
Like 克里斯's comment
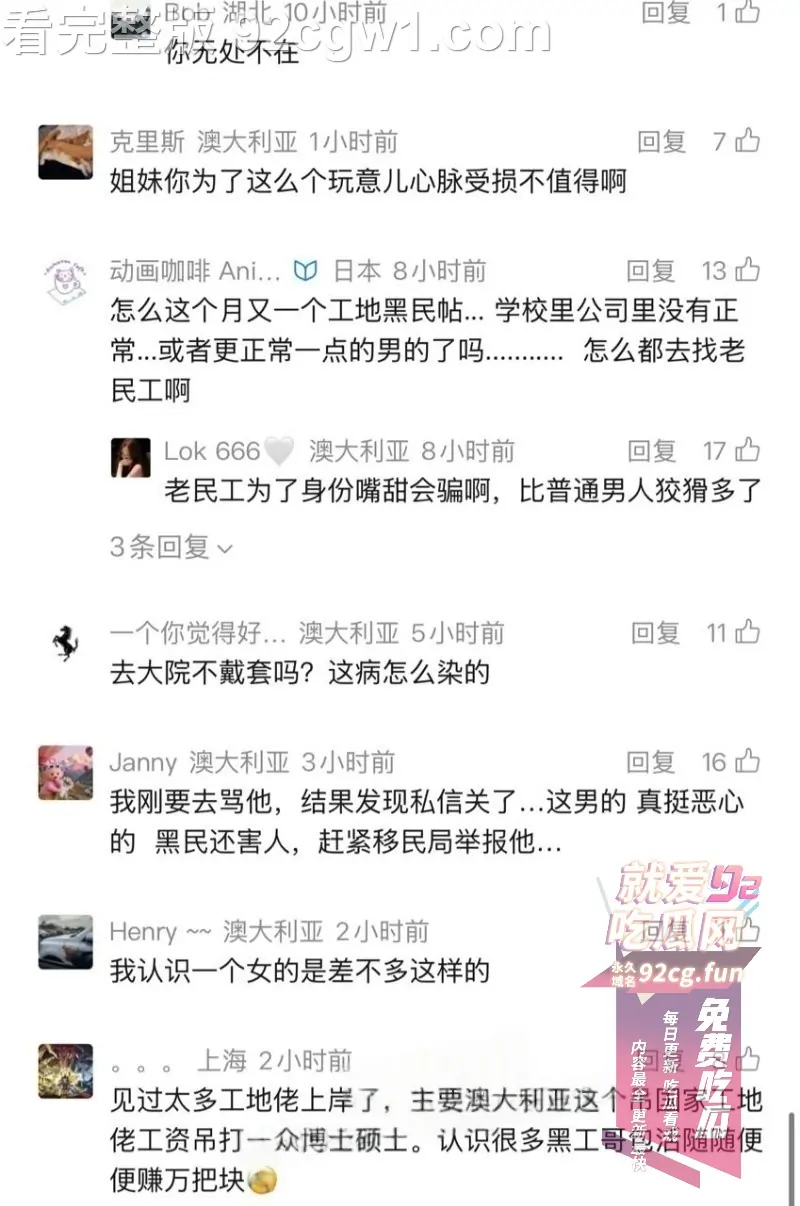[747, 141]
